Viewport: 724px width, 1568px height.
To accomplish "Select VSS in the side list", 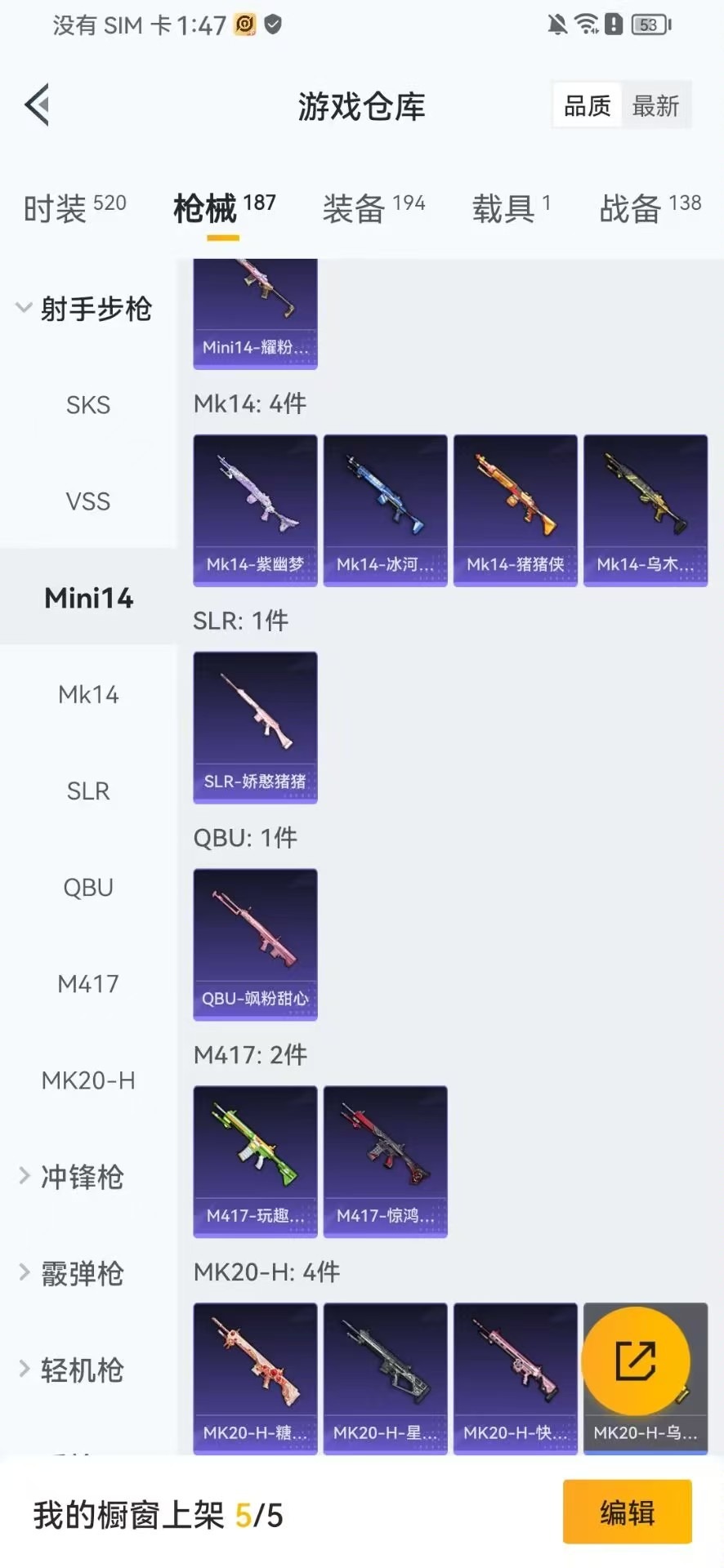I will (x=88, y=501).
